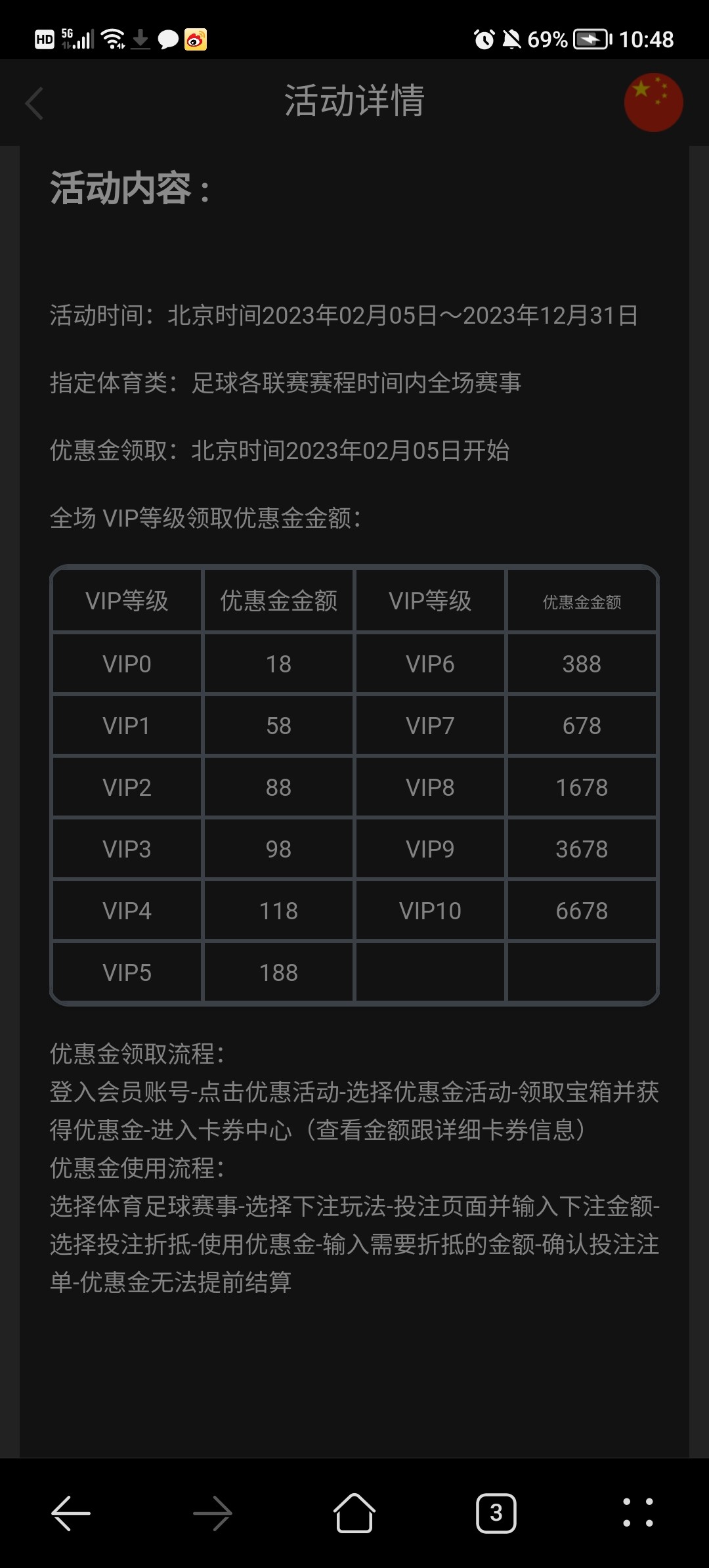
Task: Open the tab switcher showing 3 tabs
Action: pos(496,1513)
